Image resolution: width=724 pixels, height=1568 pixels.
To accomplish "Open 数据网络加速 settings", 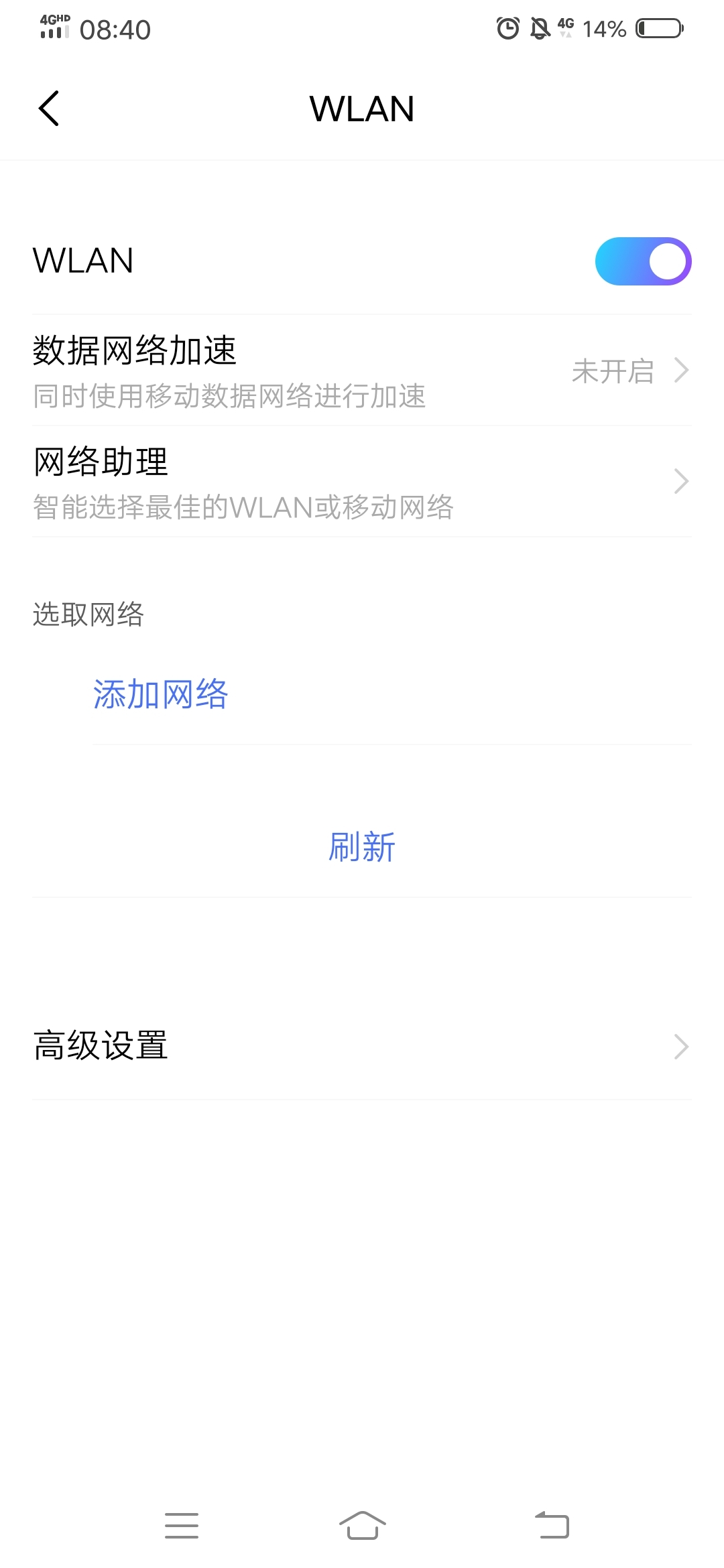I will (x=362, y=370).
